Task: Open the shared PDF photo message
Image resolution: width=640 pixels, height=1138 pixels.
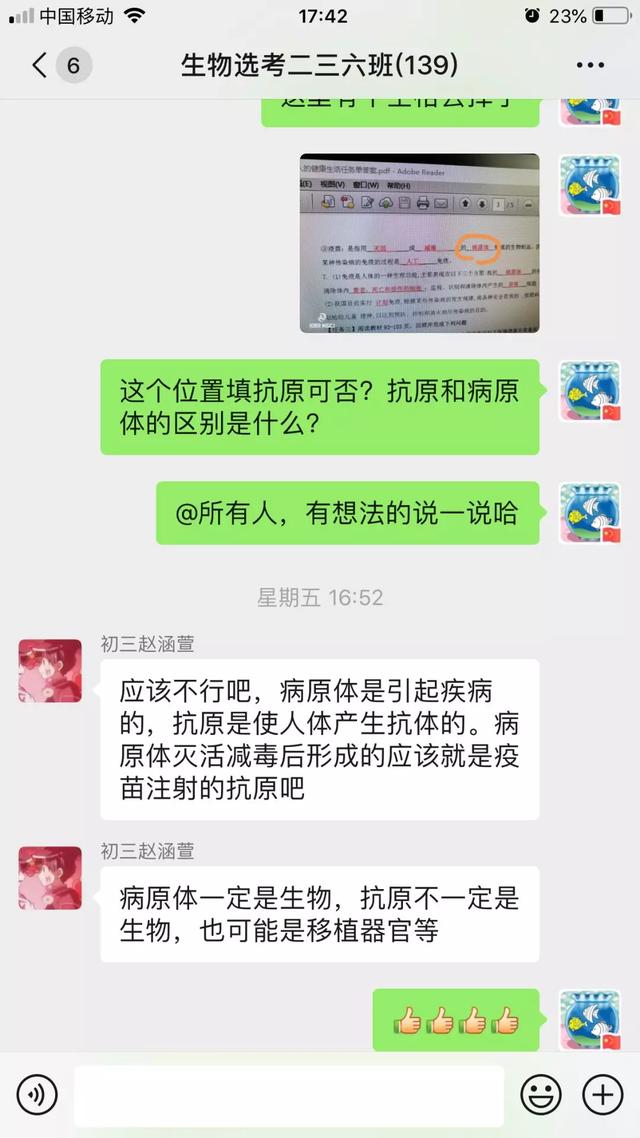Action: [x=420, y=243]
